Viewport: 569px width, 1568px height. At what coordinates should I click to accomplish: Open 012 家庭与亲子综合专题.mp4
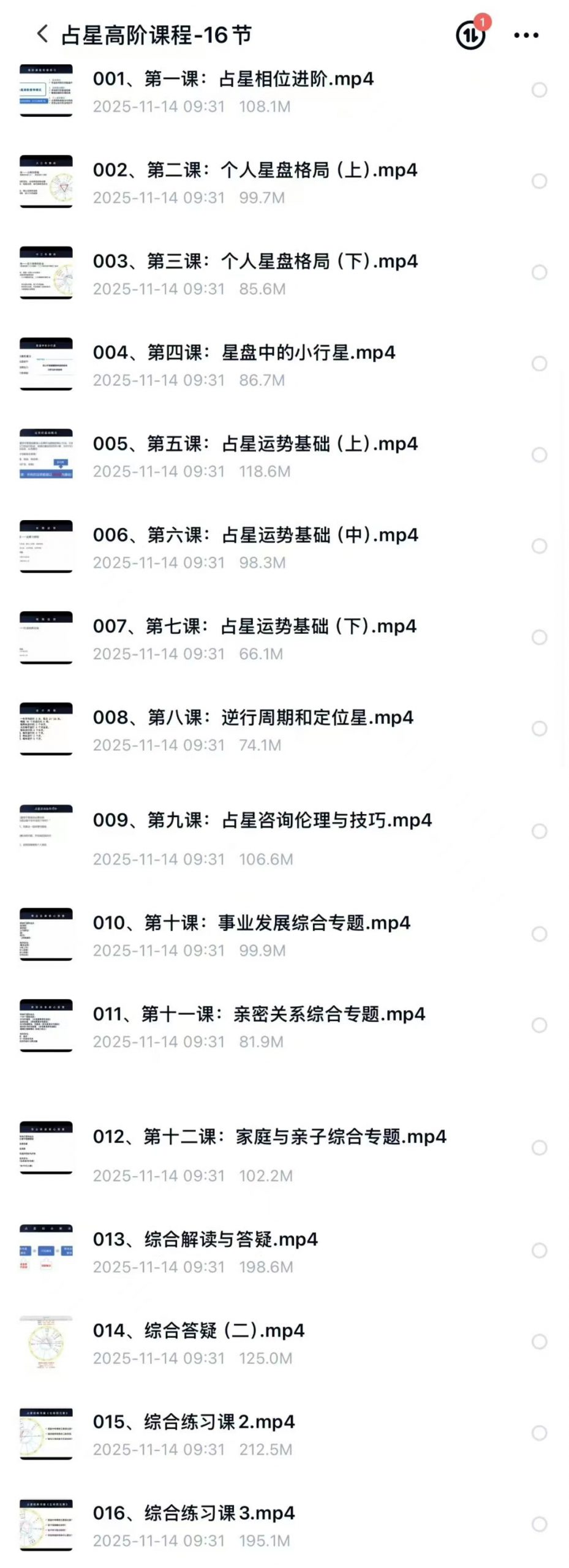[x=269, y=1137]
